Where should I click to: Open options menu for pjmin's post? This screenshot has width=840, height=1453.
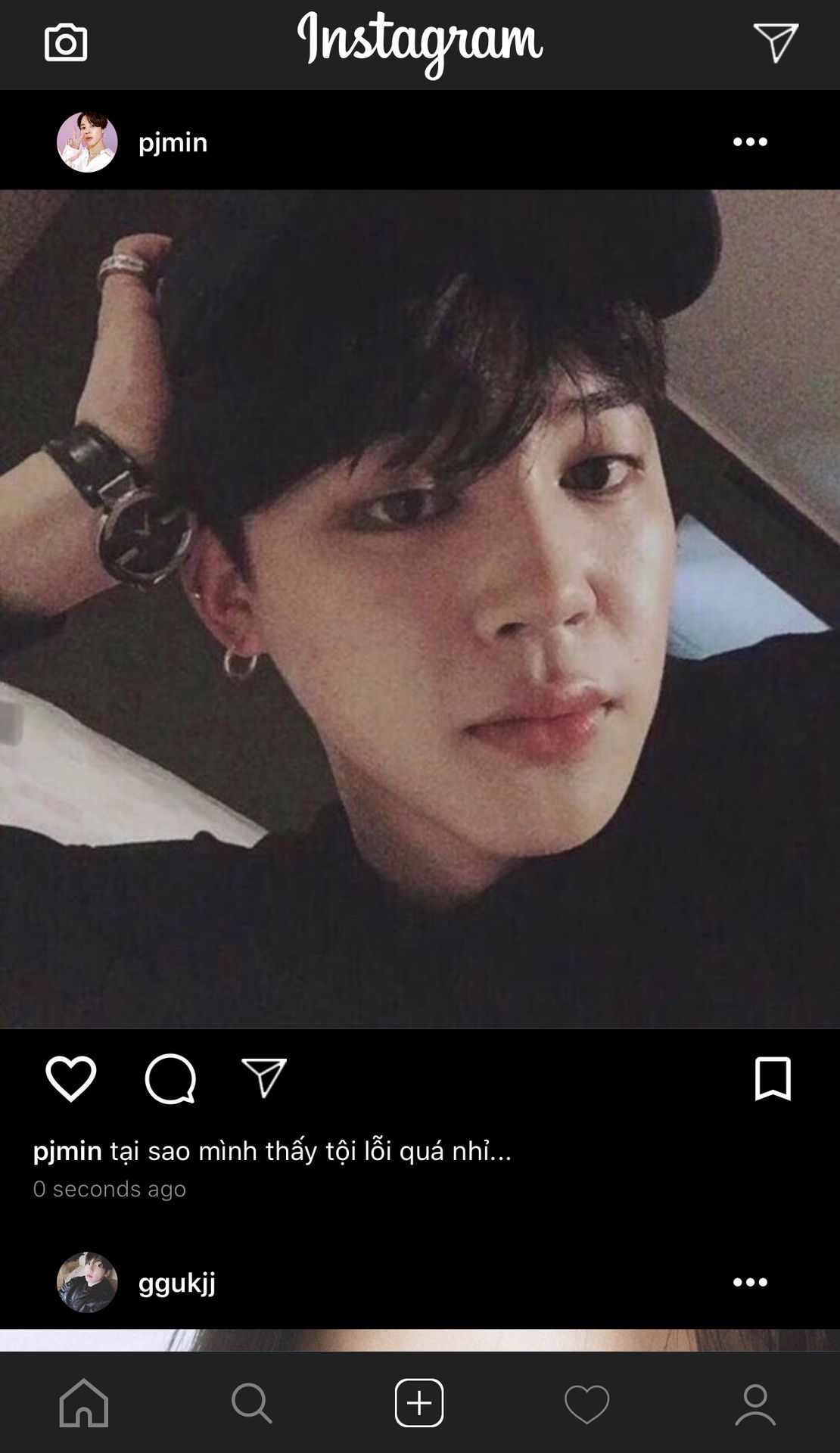pyautogui.click(x=749, y=142)
